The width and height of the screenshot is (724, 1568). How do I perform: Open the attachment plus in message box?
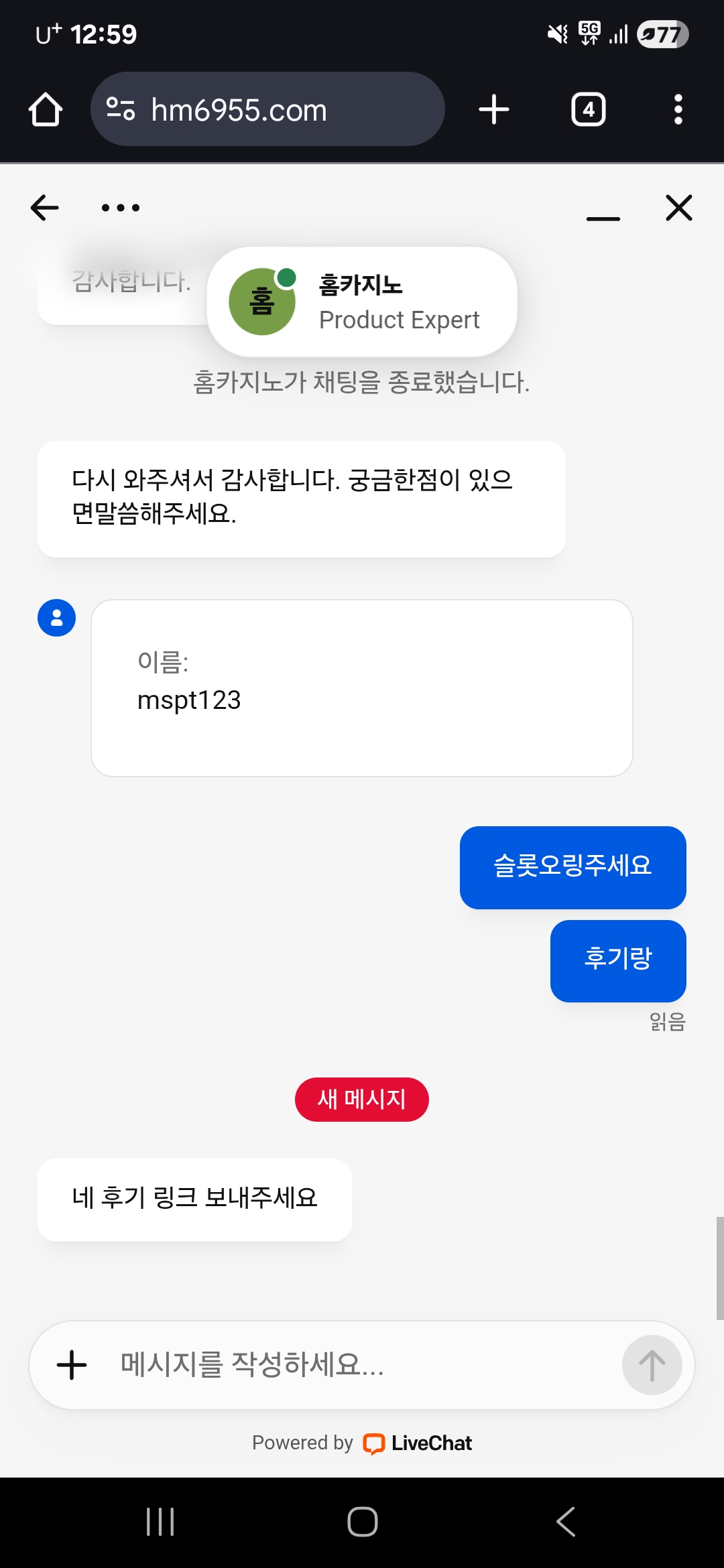[72, 1365]
